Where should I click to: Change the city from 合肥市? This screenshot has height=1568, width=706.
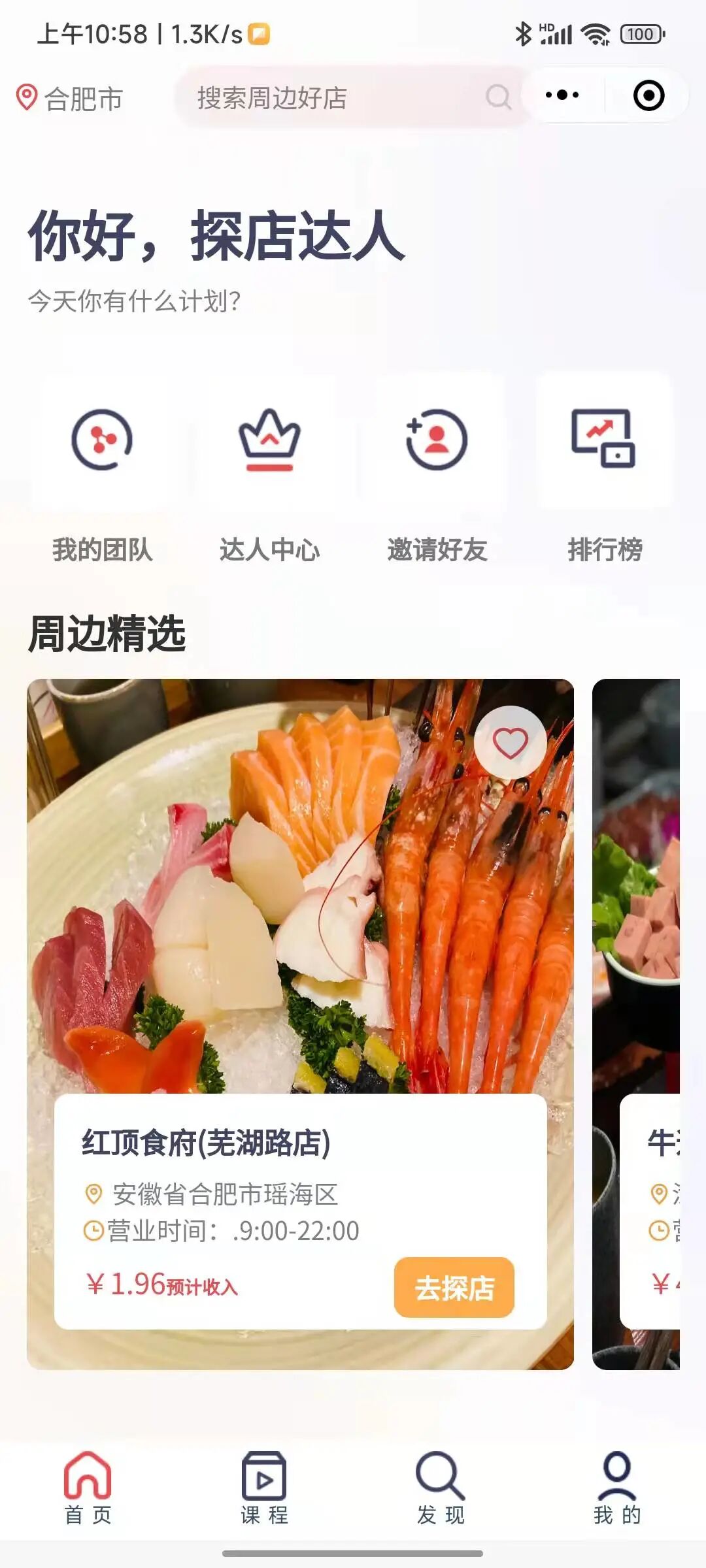coord(70,98)
